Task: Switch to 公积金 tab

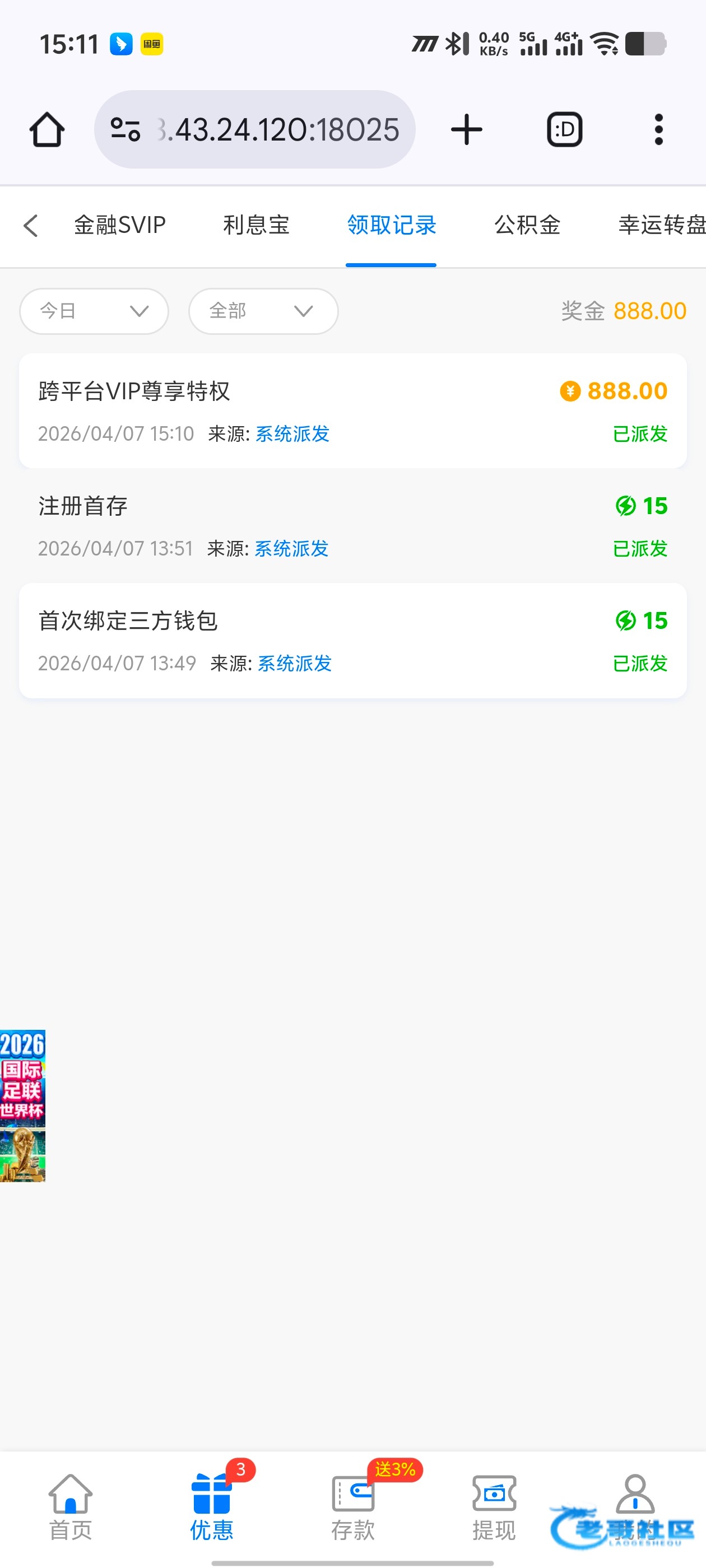Action: click(x=527, y=225)
